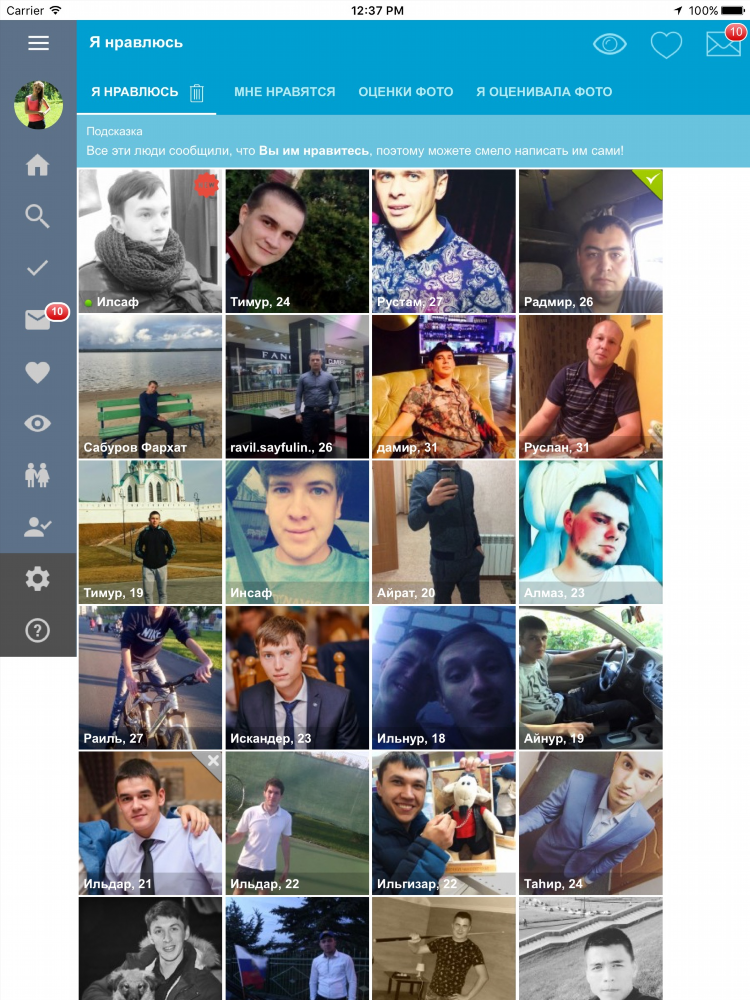Open Радмир, 26 profile
750x1000 pixels.
(590, 240)
